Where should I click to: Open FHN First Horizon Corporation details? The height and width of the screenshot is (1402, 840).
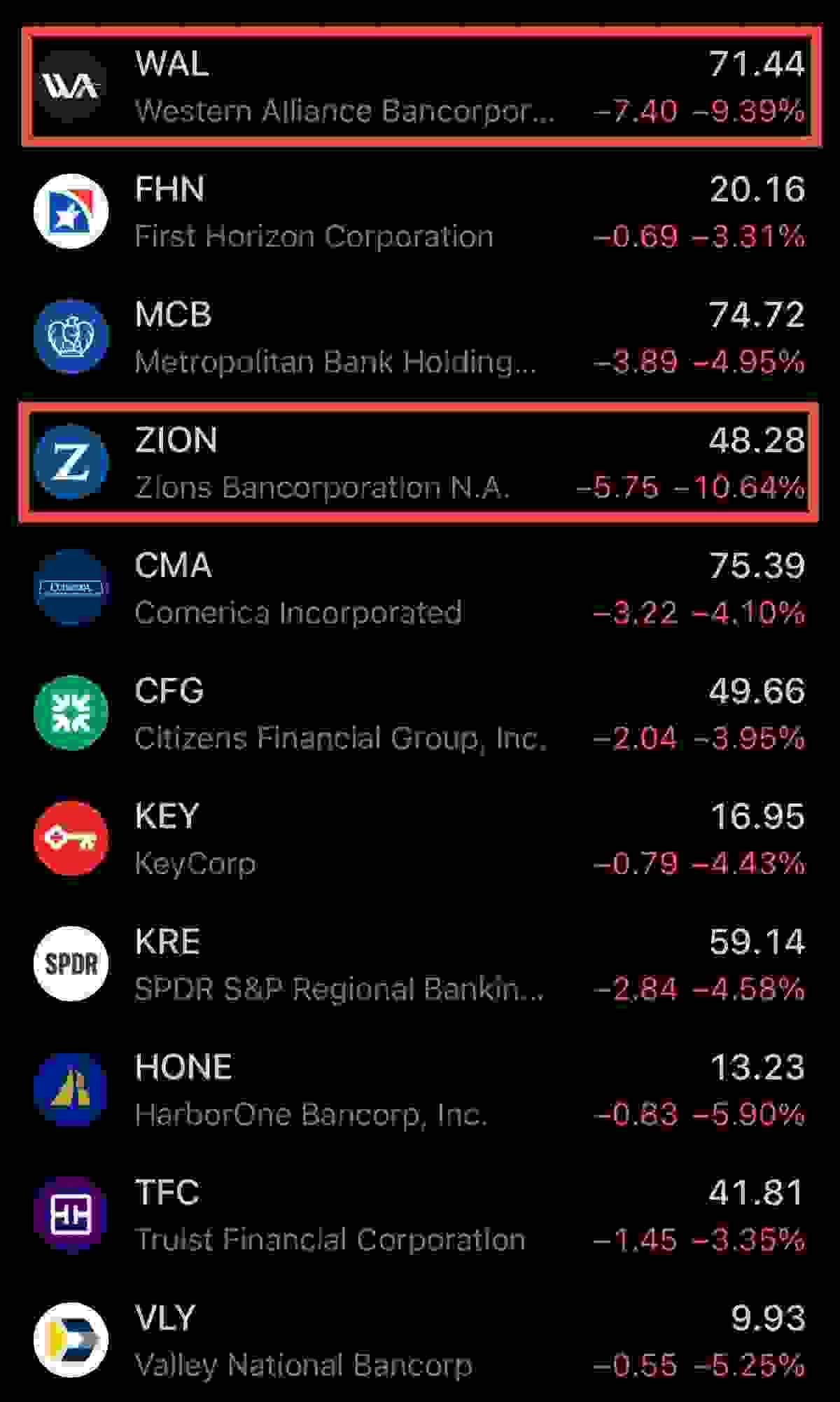click(420, 212)
